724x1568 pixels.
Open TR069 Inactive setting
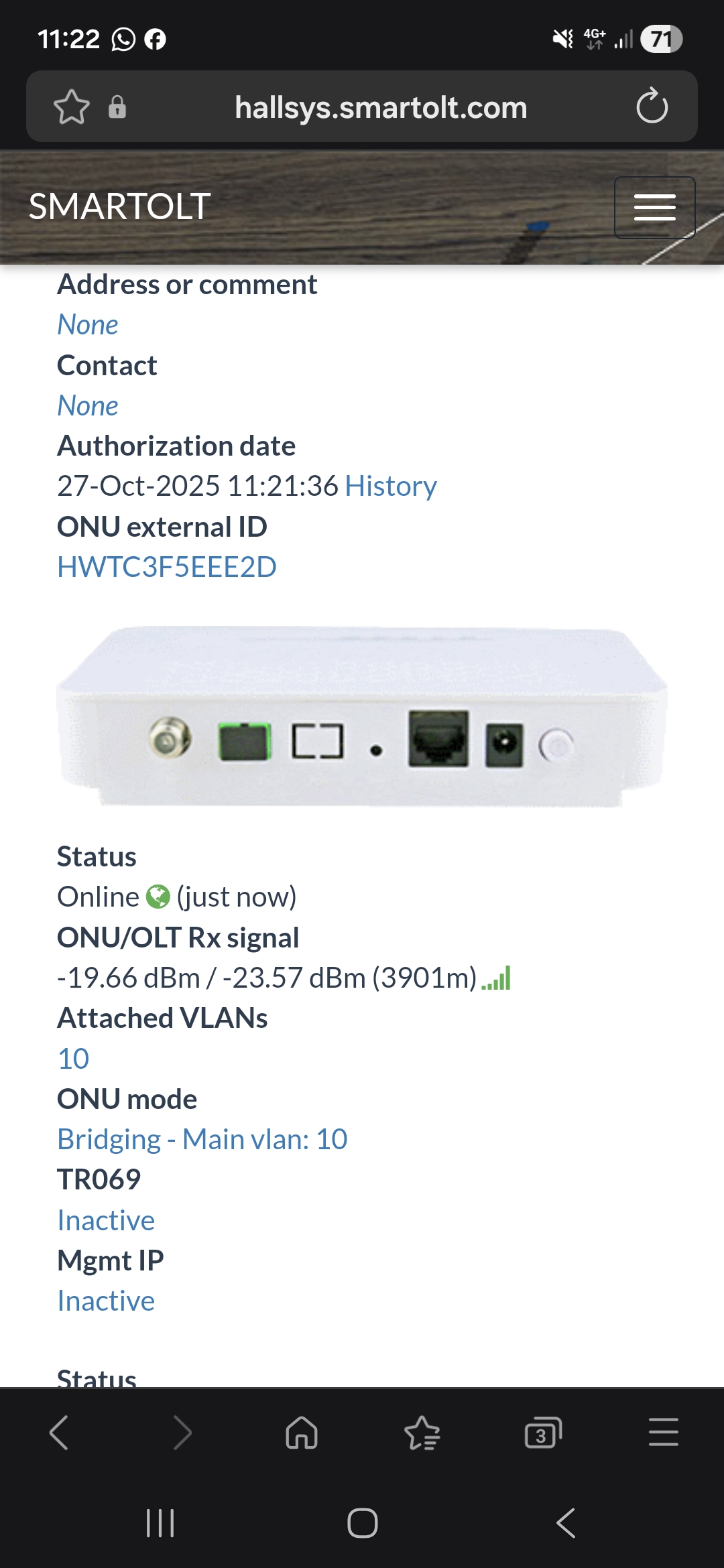pyautogui.click(x=106, y=1220)
